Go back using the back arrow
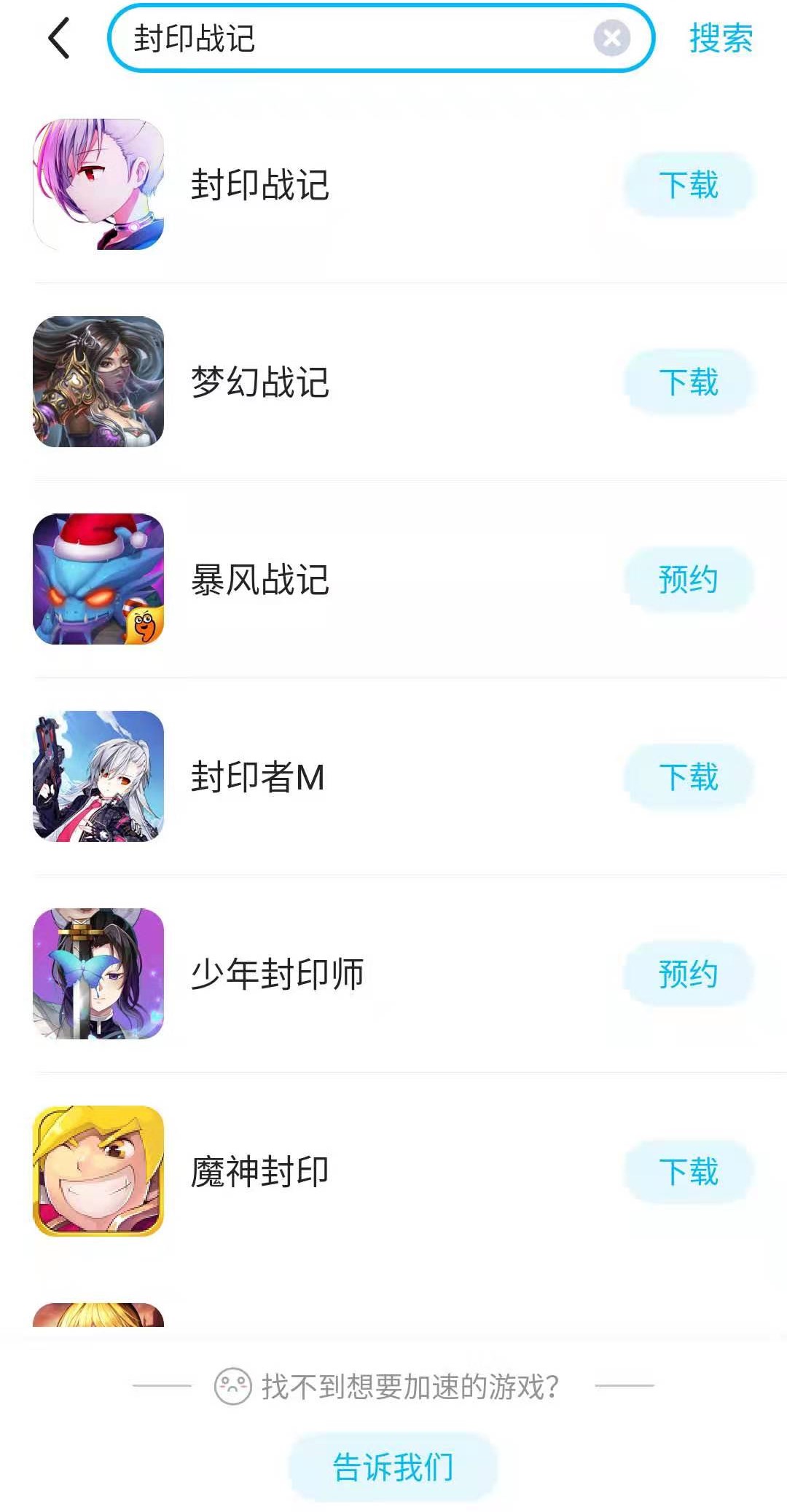Viewport: 787px width, 1512px height. [x=59, y=39]
